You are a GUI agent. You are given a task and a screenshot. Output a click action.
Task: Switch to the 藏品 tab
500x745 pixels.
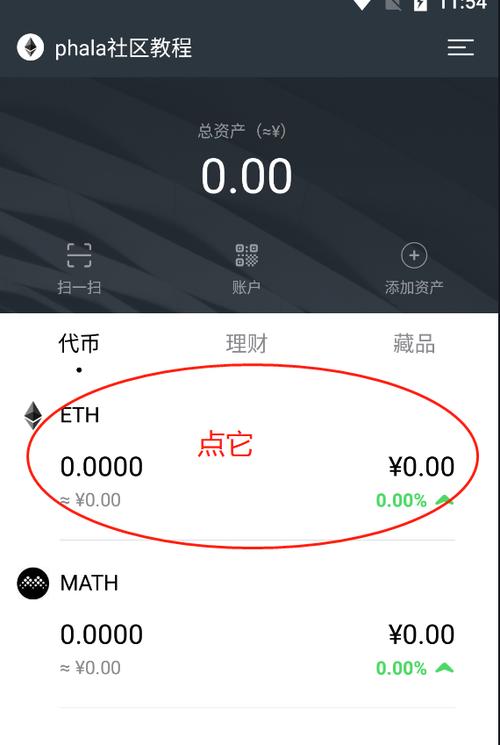[x=414, y=343]
